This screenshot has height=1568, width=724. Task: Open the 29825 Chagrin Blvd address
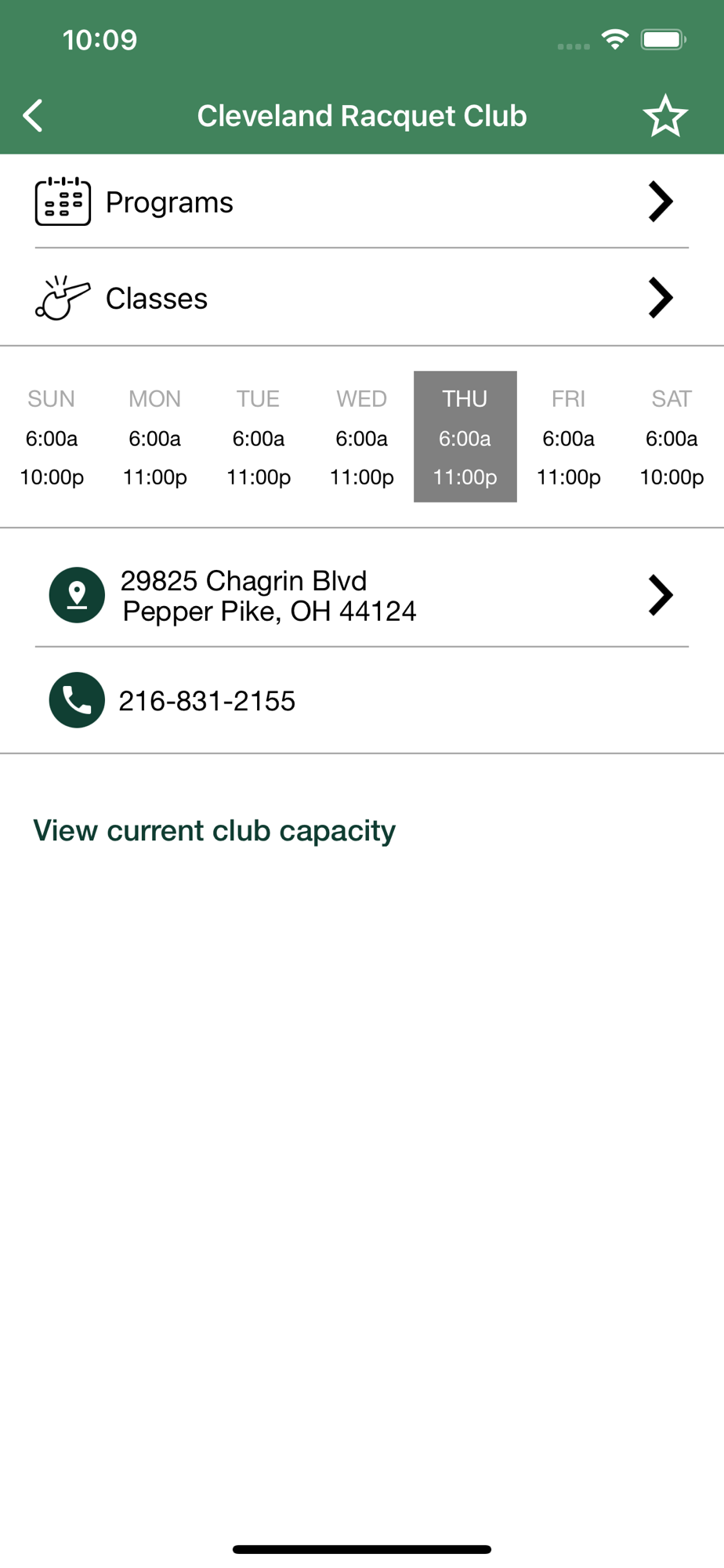(361, 596)
